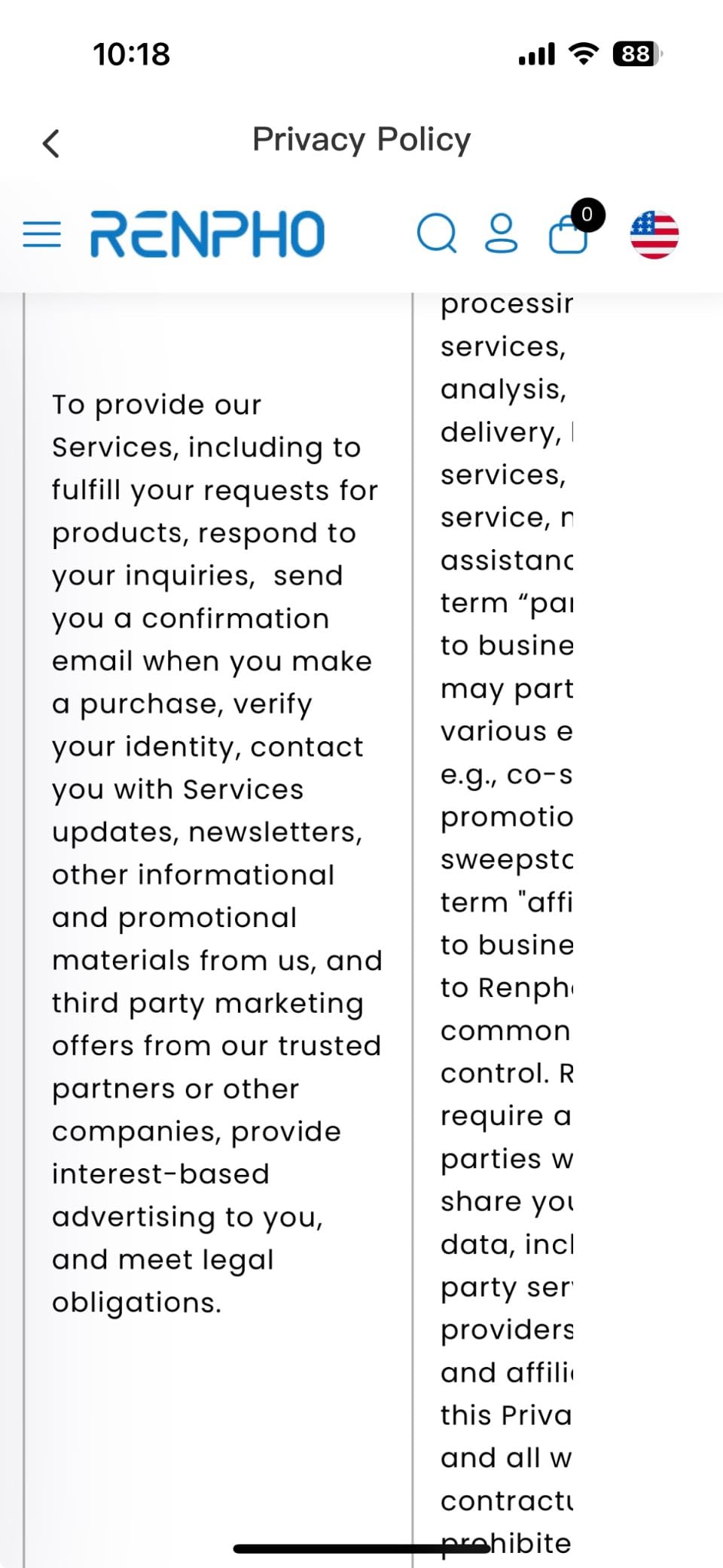This screenshot has height=1568, width=723.
Task: Open the search icon
Action: tap(437, 233)
